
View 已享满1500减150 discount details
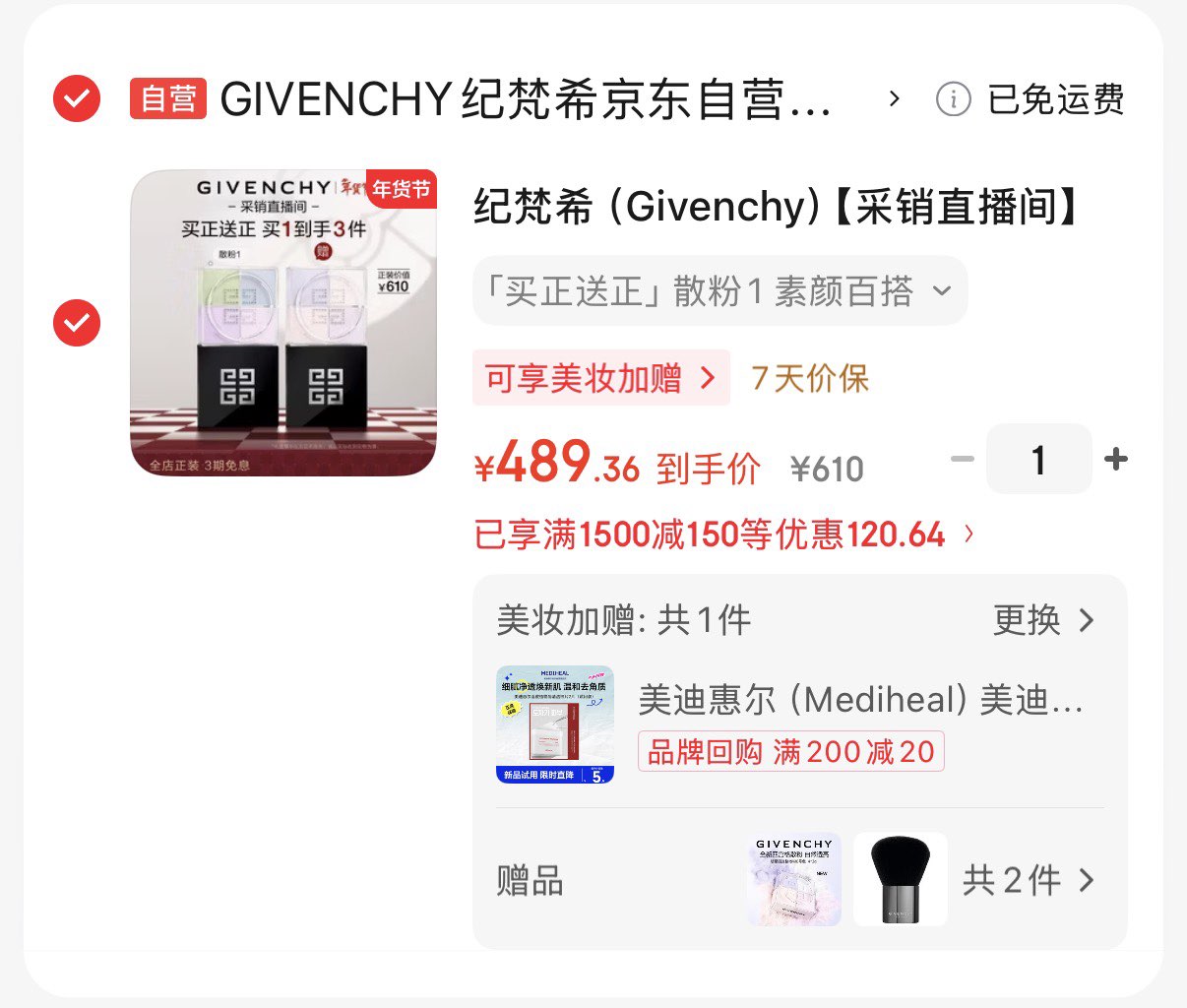pyautogui.click(x=724, y=535)
